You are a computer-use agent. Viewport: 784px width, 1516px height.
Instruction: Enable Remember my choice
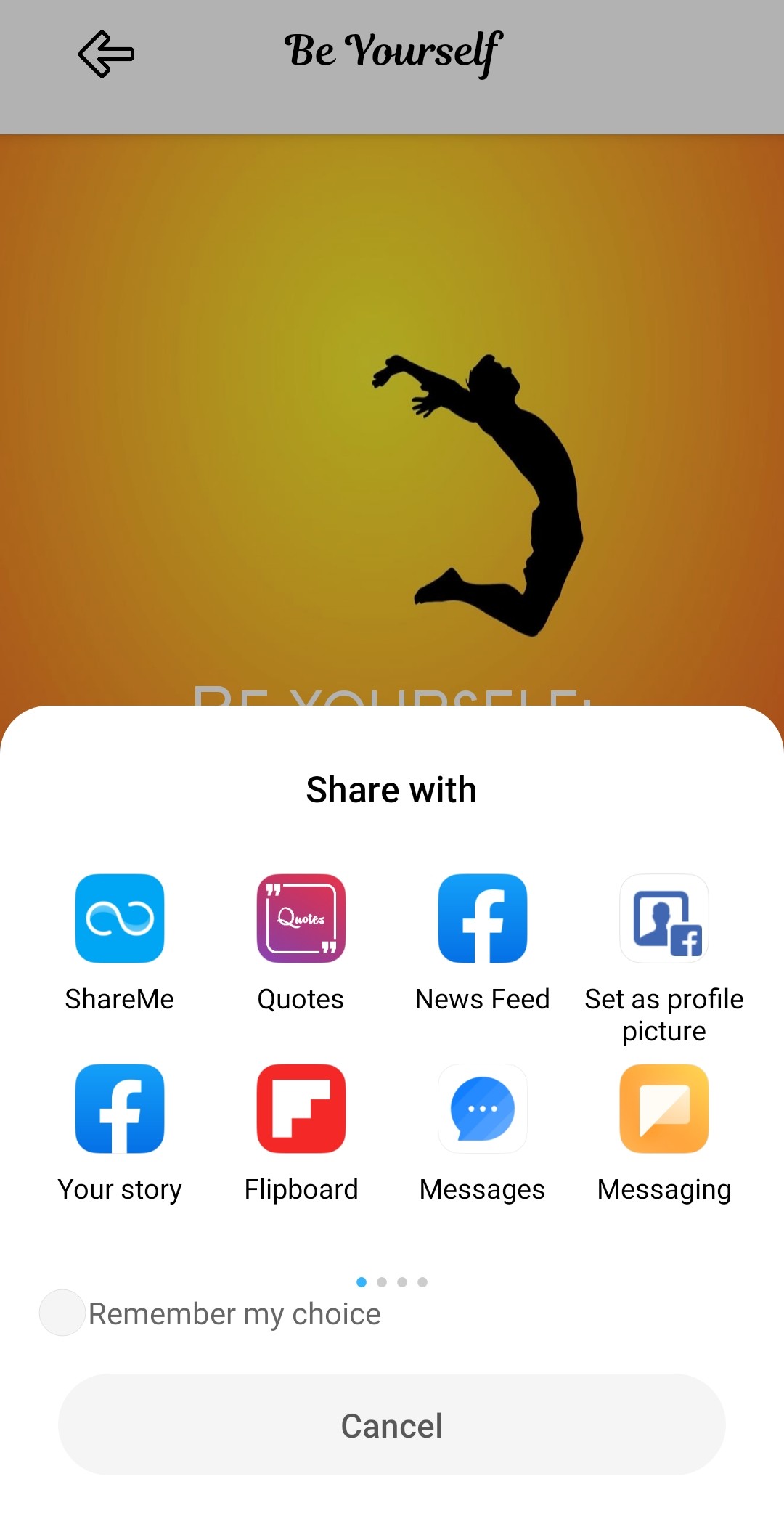[x=62, y=1313]
